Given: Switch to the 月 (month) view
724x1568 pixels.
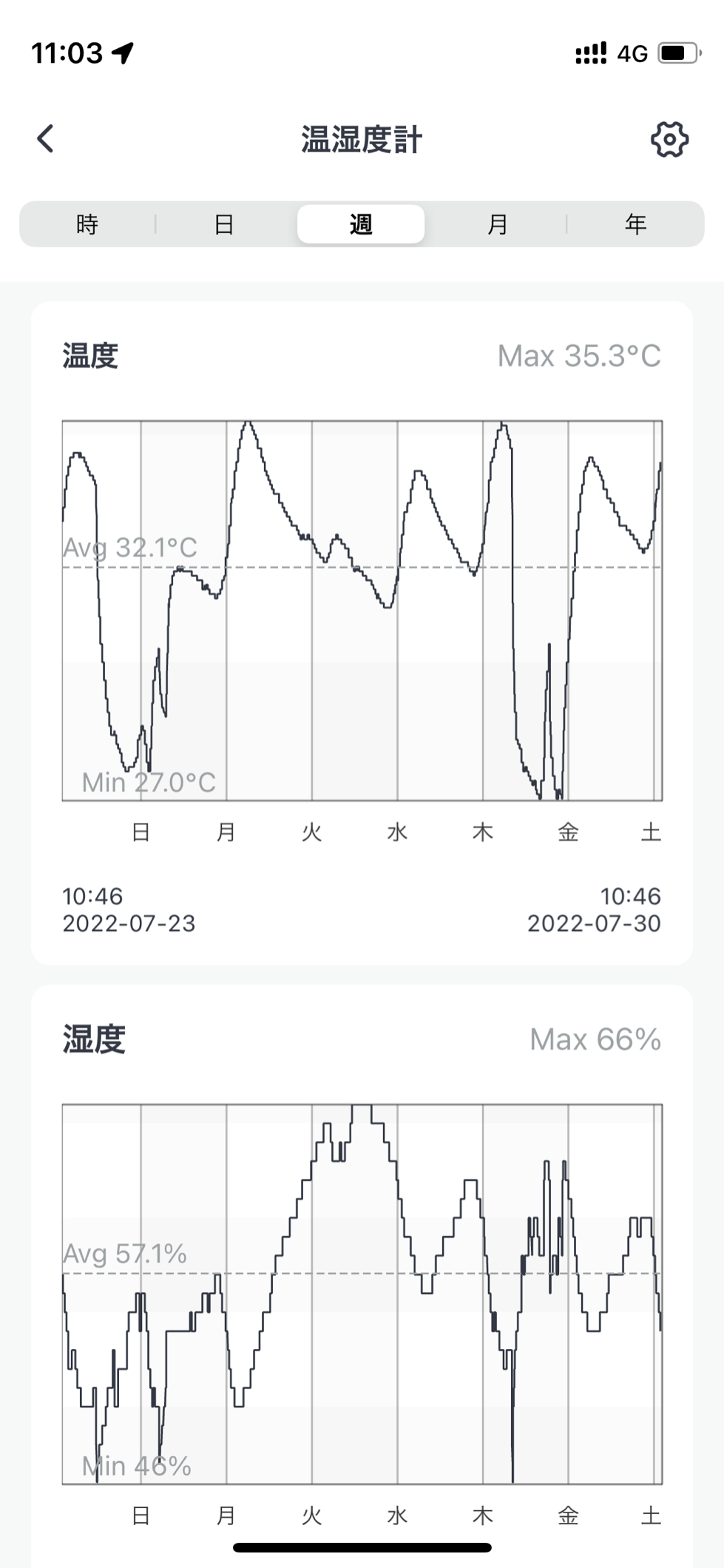Looking at the screenshot, I should coord(498,224).
